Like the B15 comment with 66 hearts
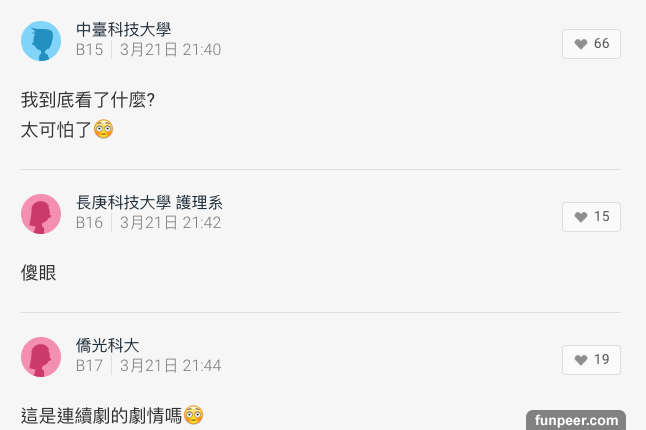This screenshot has height=430, width=646. [591, 44]
